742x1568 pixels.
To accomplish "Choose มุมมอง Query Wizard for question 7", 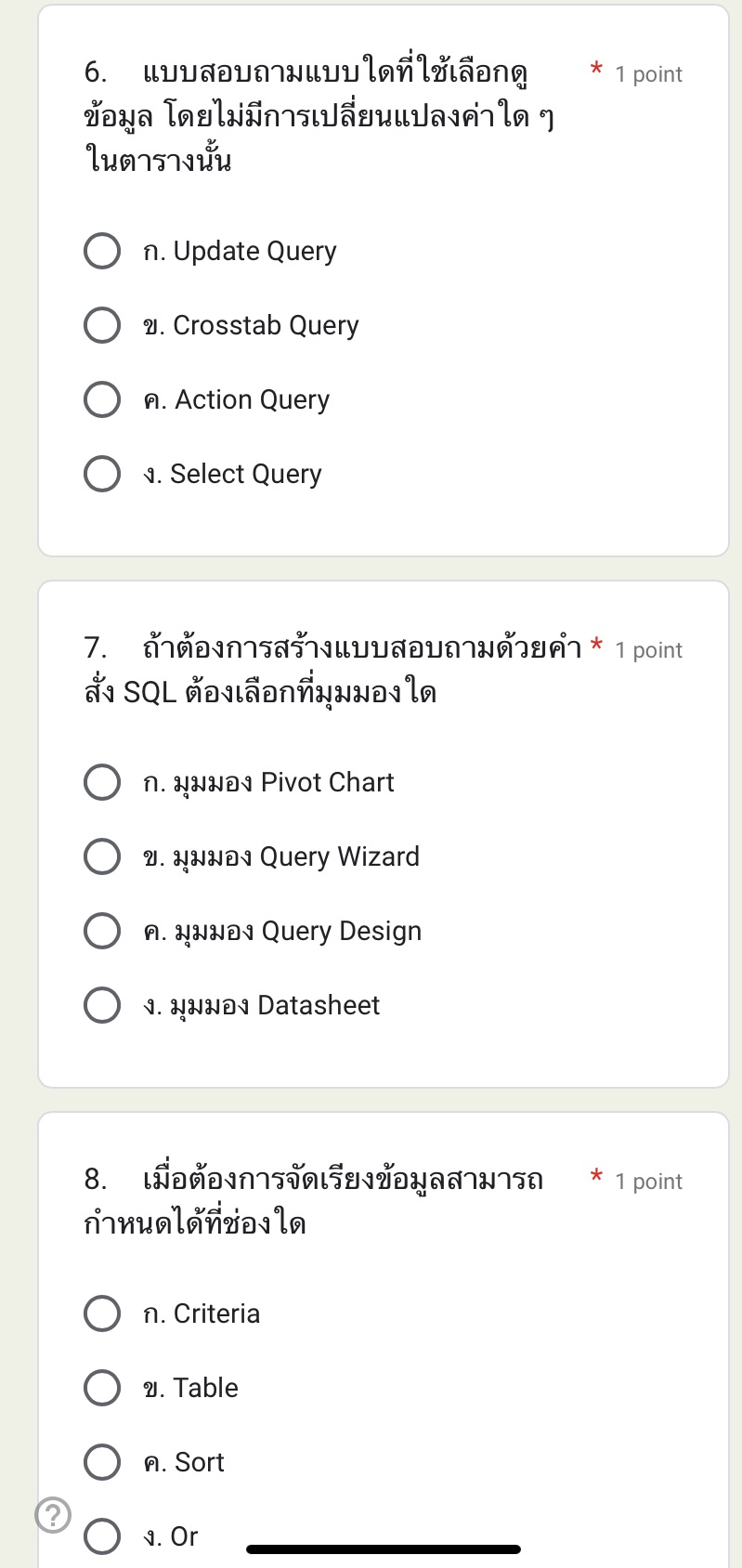I will pos(102,856).
